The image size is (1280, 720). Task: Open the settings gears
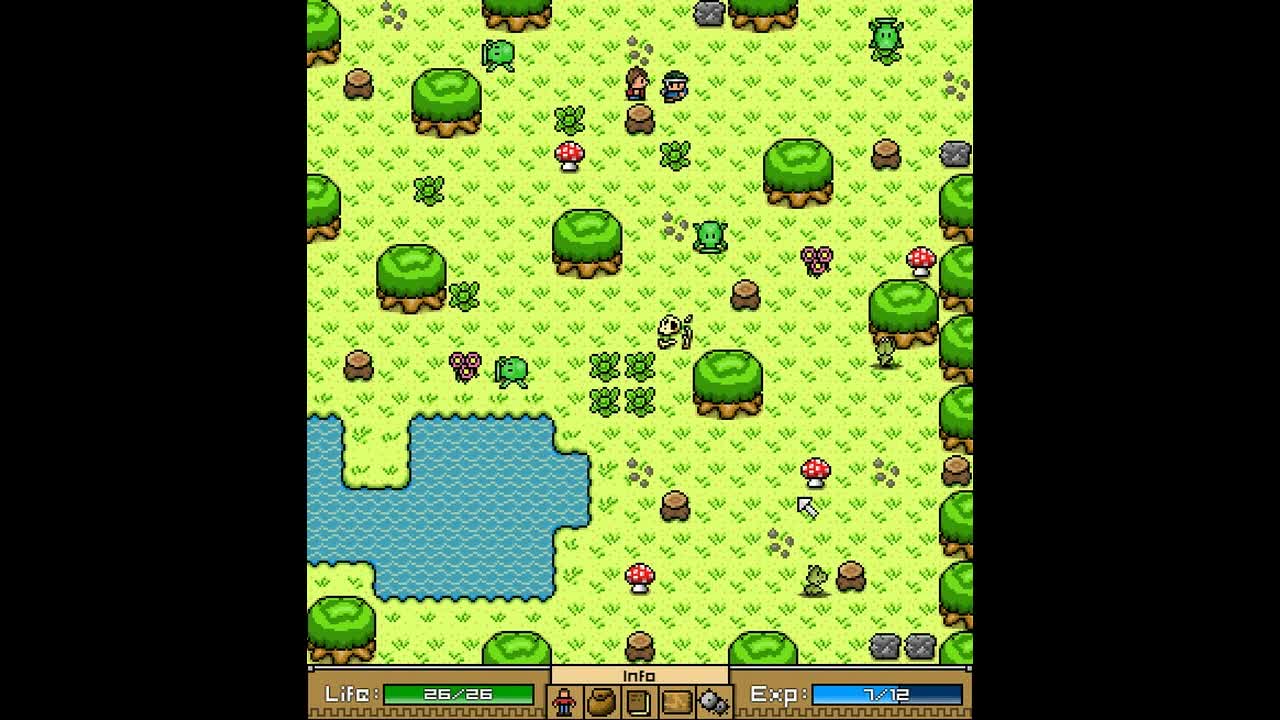[713, 702]
